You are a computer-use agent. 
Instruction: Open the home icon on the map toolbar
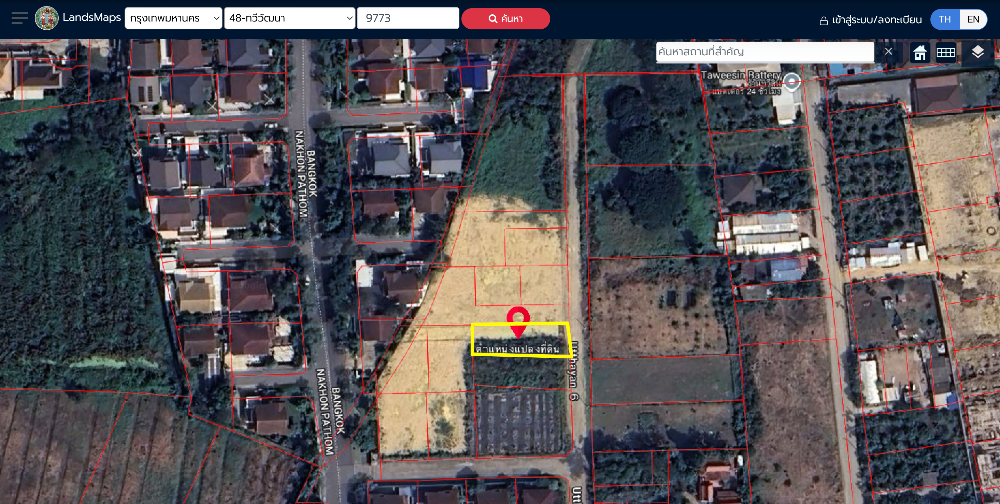[x=920, y=52]
